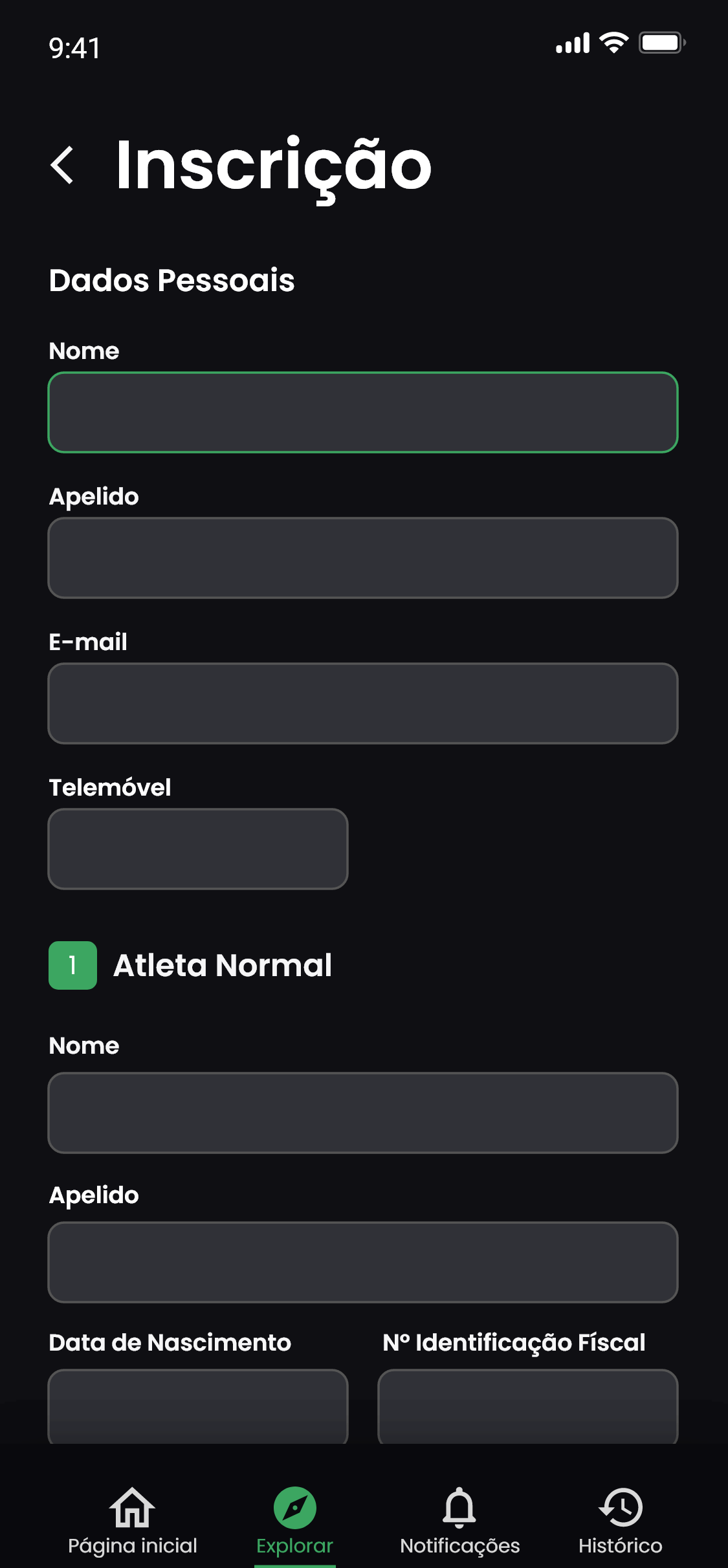Open the Explorar tab
Screen dimensions: 728x1568
tap(294, 1520)
